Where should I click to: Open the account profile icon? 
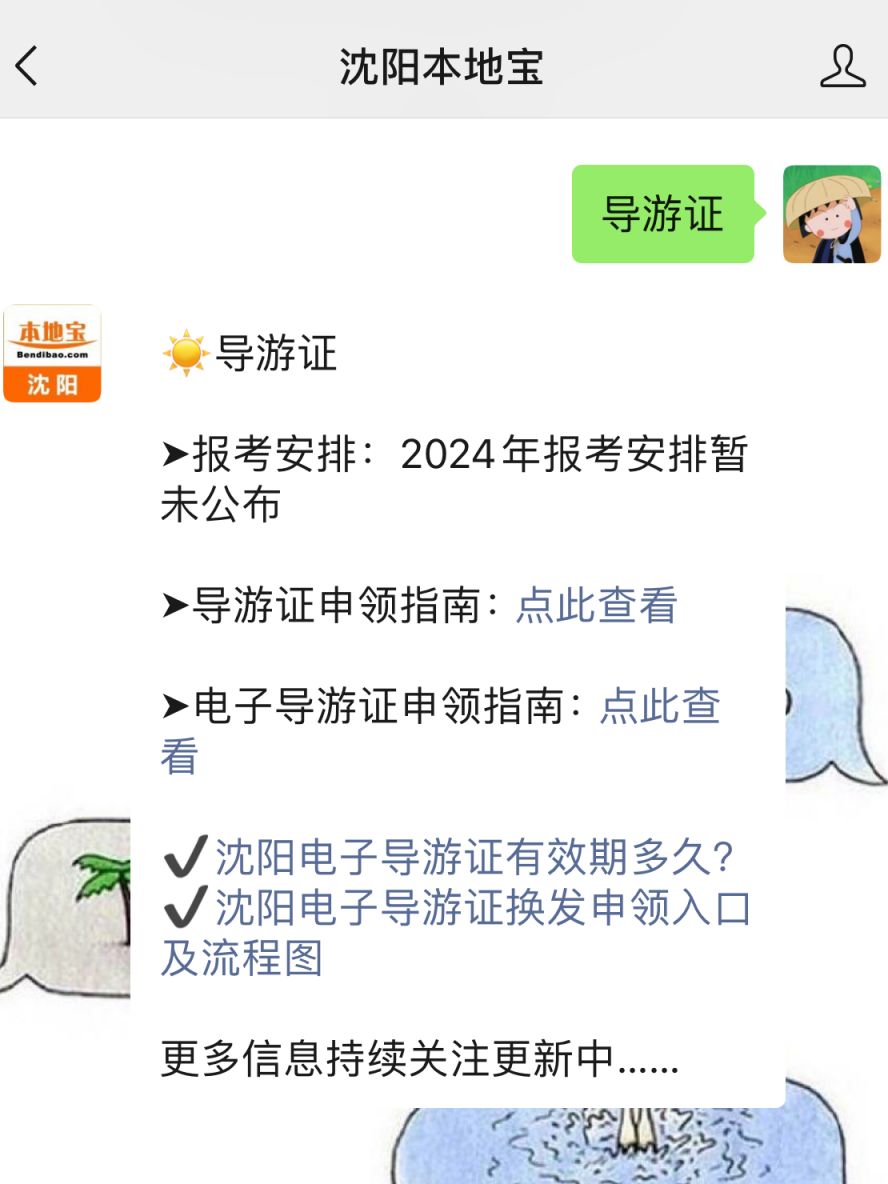pos(842,67)
